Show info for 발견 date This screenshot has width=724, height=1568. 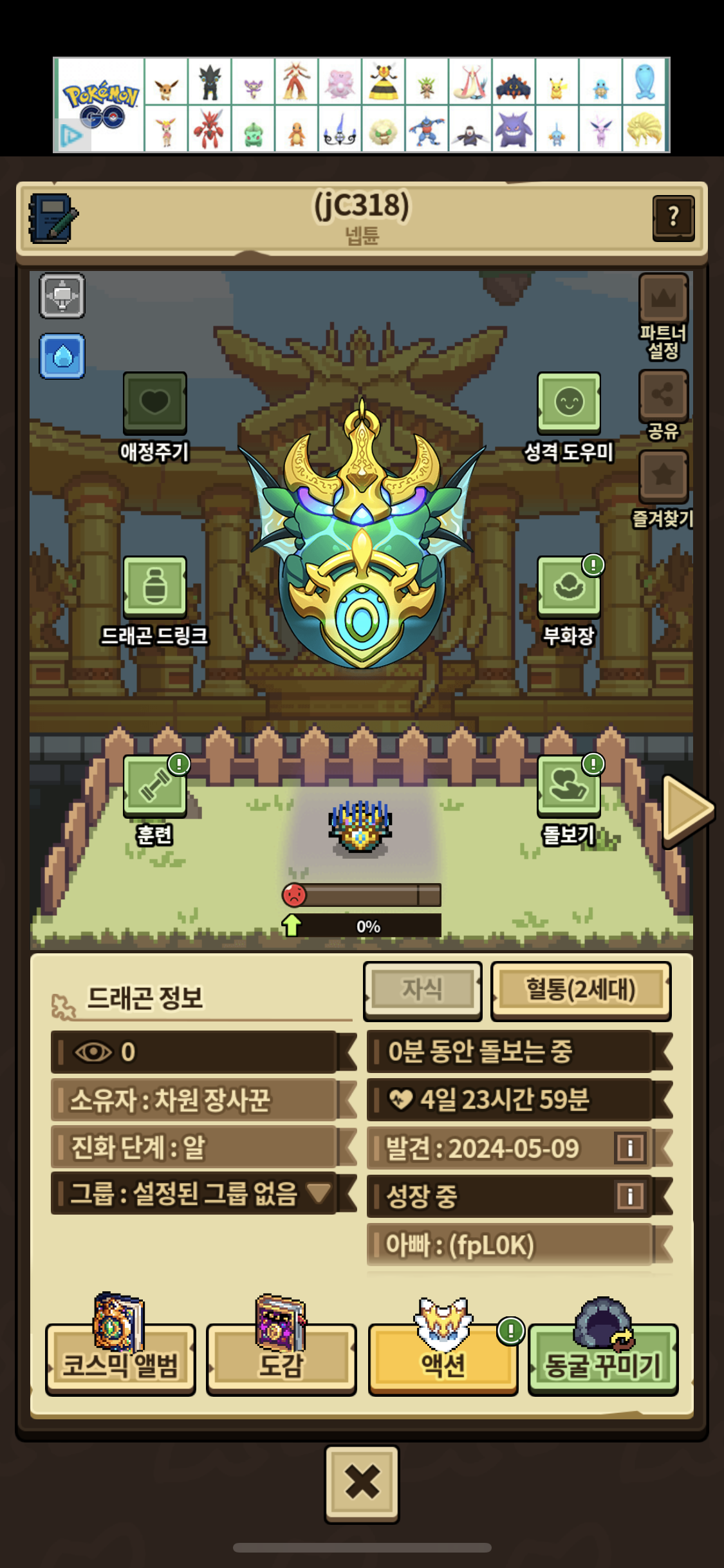coord(630,1147)
